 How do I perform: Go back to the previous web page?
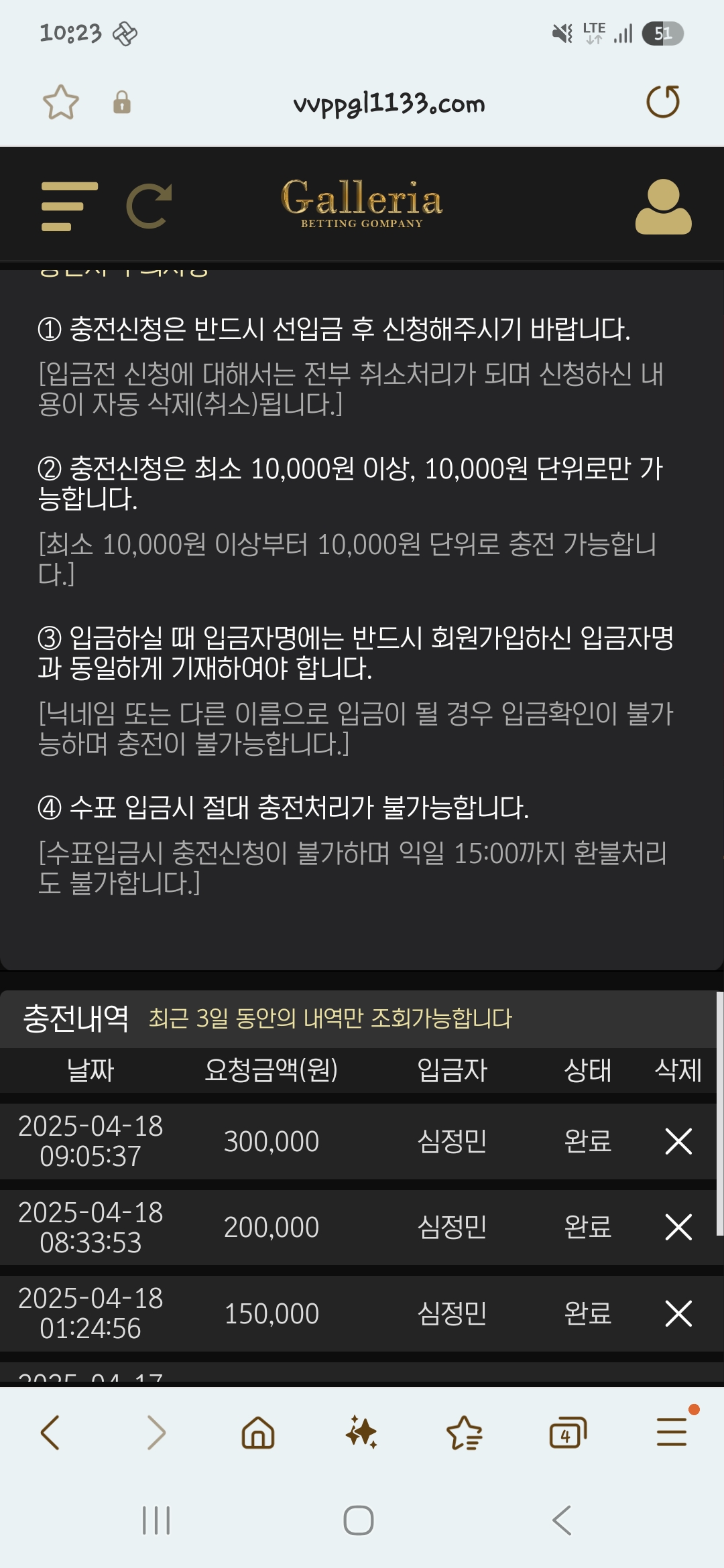pyautogui.click(x=50, y=1433)
